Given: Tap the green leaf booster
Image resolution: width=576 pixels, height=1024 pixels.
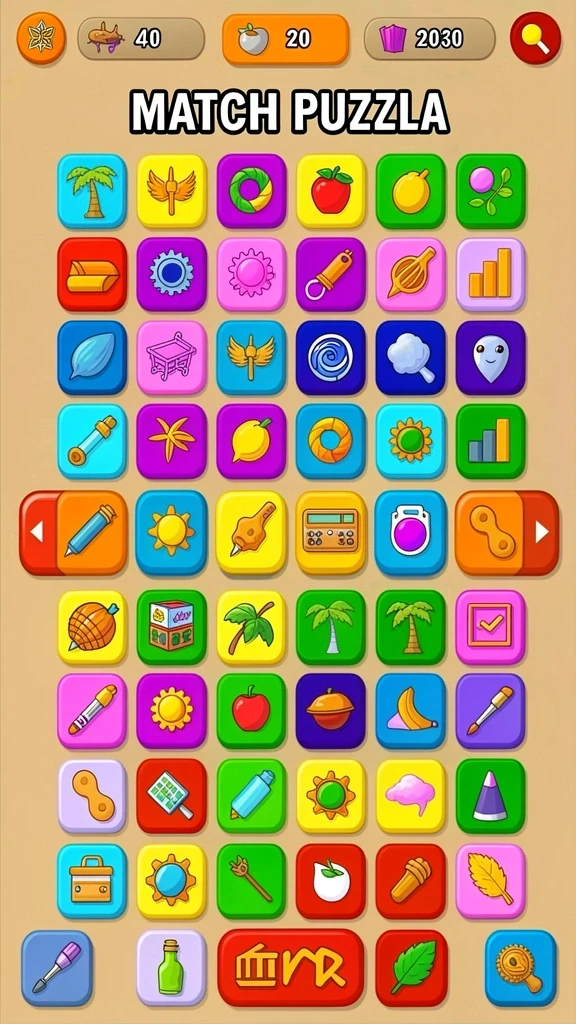Looking at the screenshot, I should (411, 967).
